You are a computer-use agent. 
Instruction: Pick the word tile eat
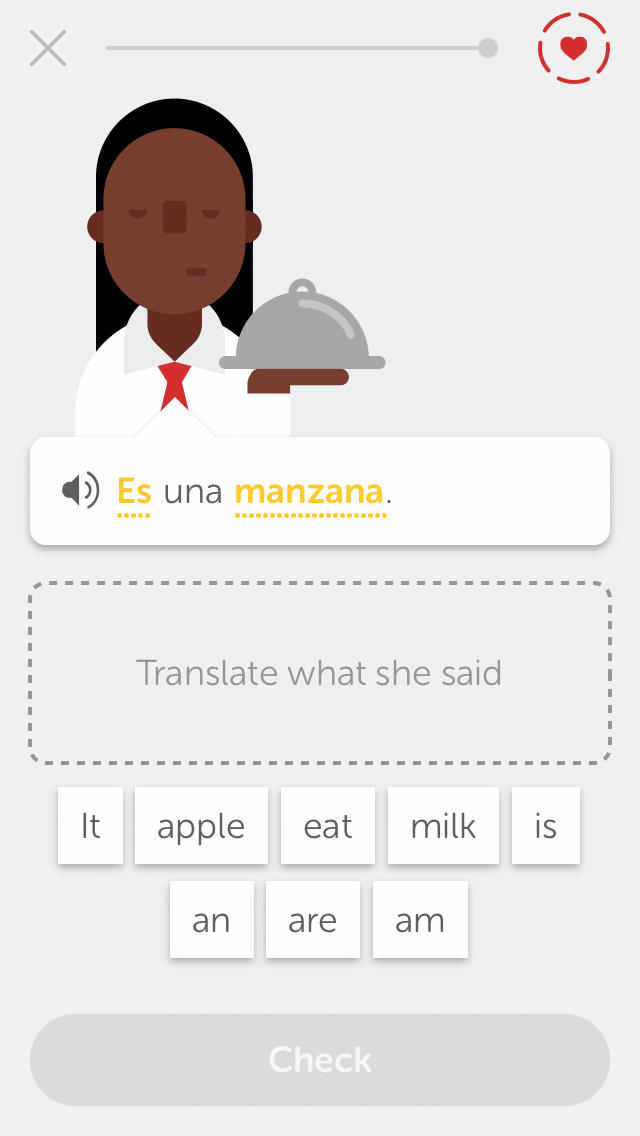[x=328, y=825]
